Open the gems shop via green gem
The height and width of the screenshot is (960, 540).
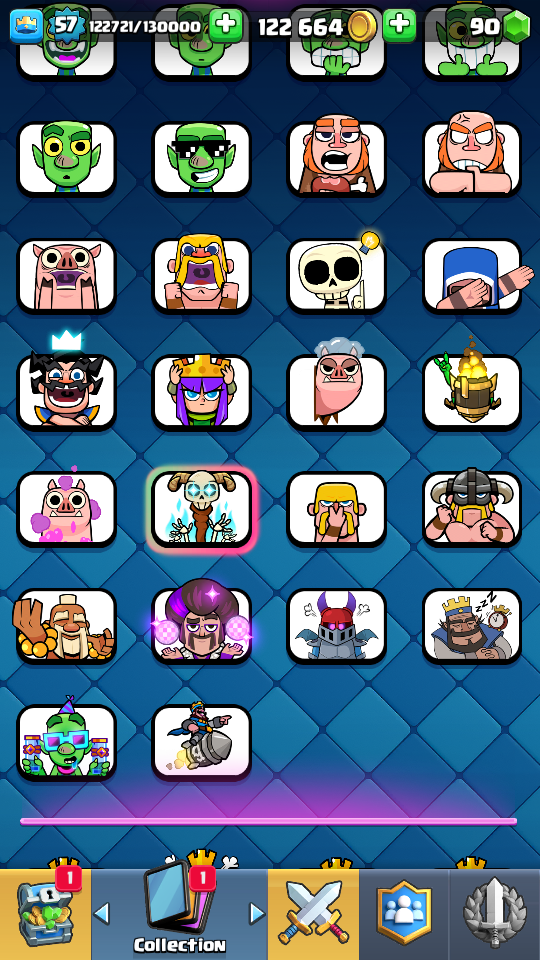pos(516,26)
